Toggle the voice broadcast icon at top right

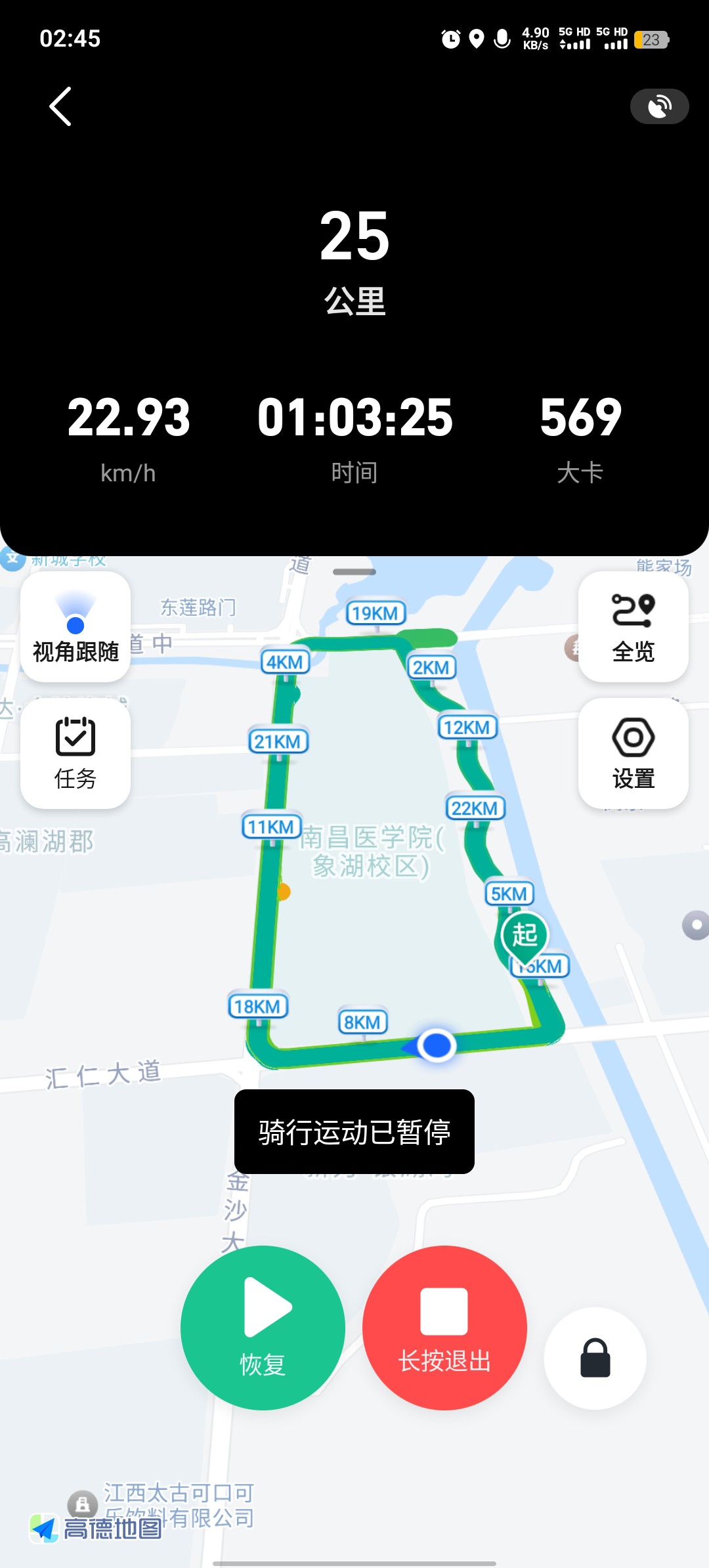659,106
